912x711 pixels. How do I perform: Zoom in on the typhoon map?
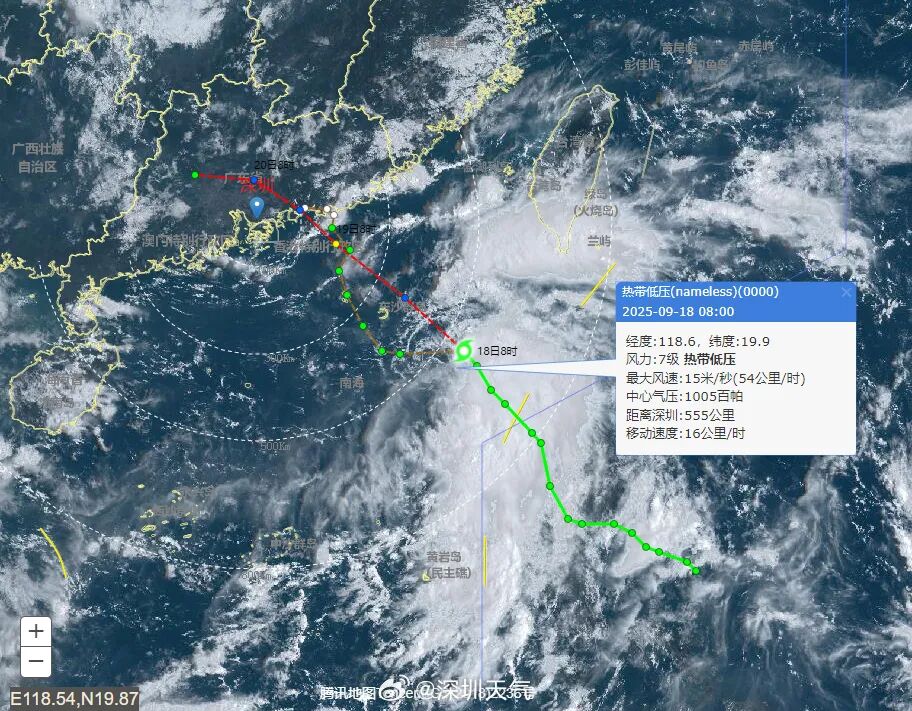pos(36,631)
